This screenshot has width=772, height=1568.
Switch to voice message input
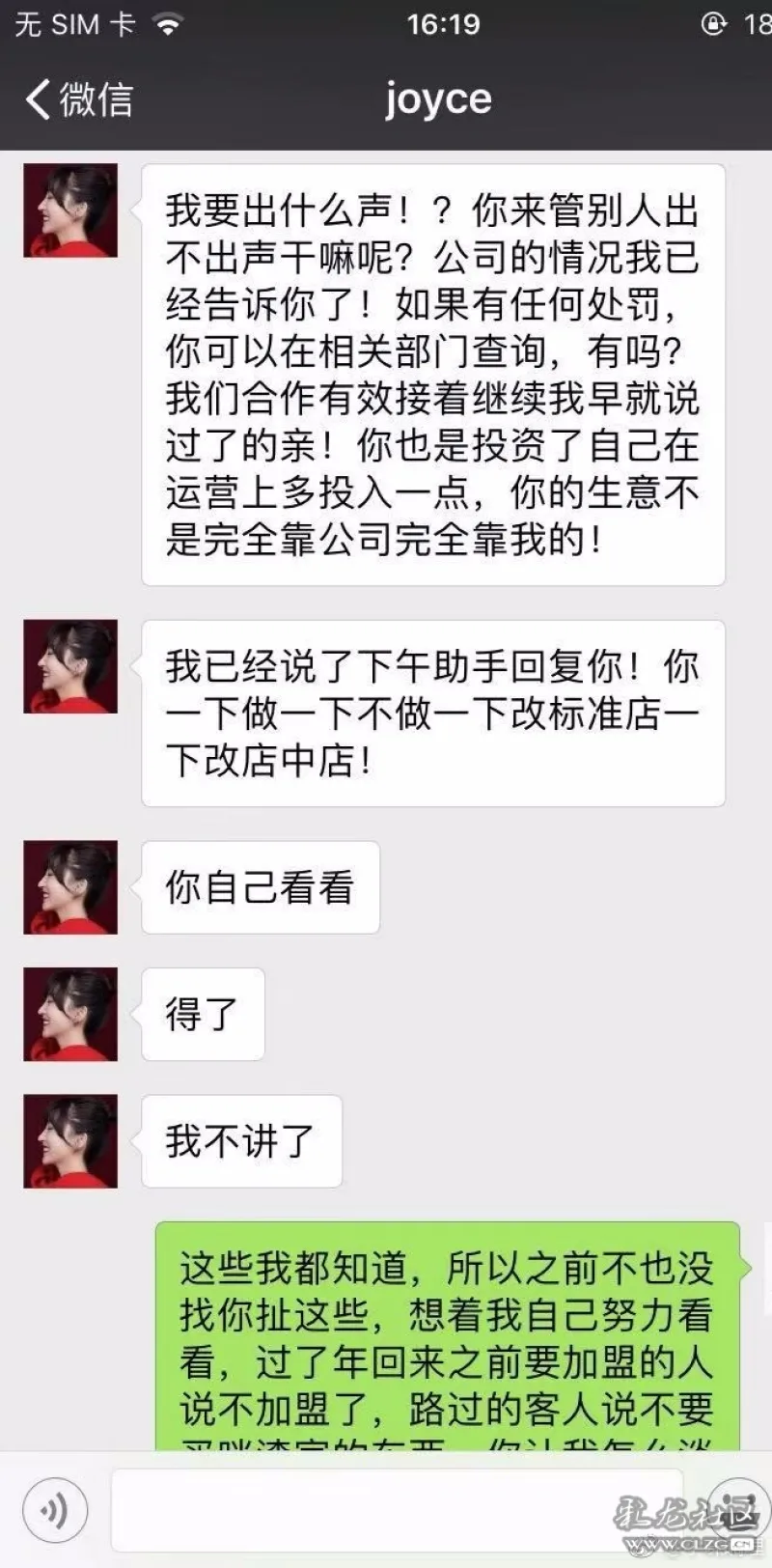pos(55,1510)
